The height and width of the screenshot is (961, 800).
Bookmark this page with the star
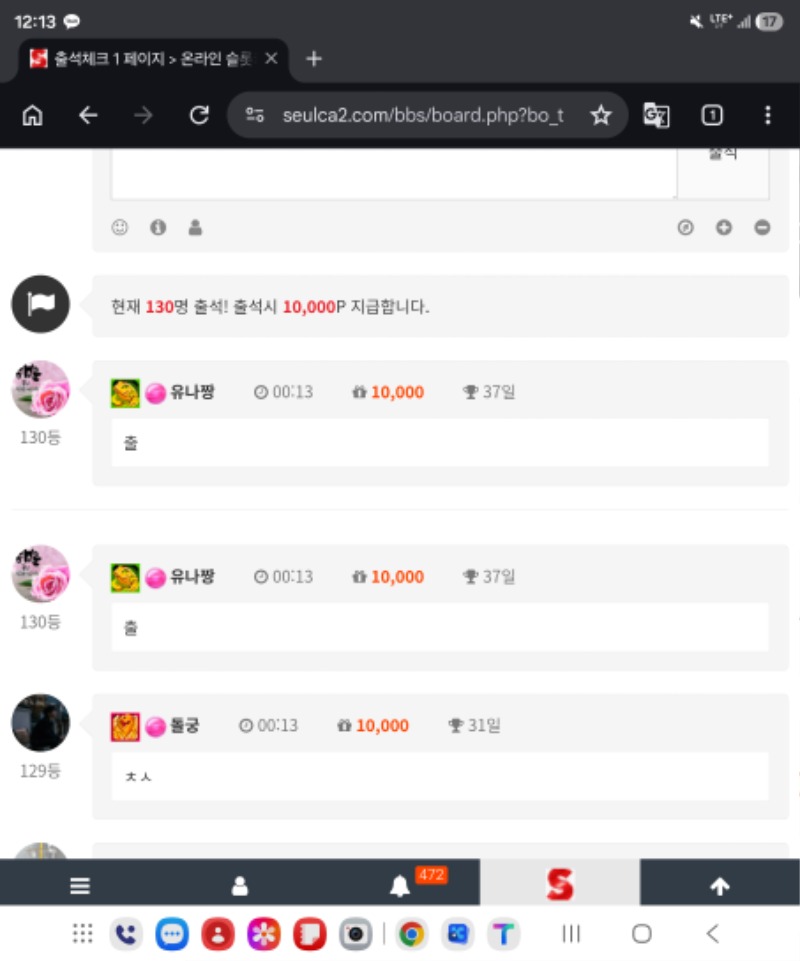tap(601, 115)
